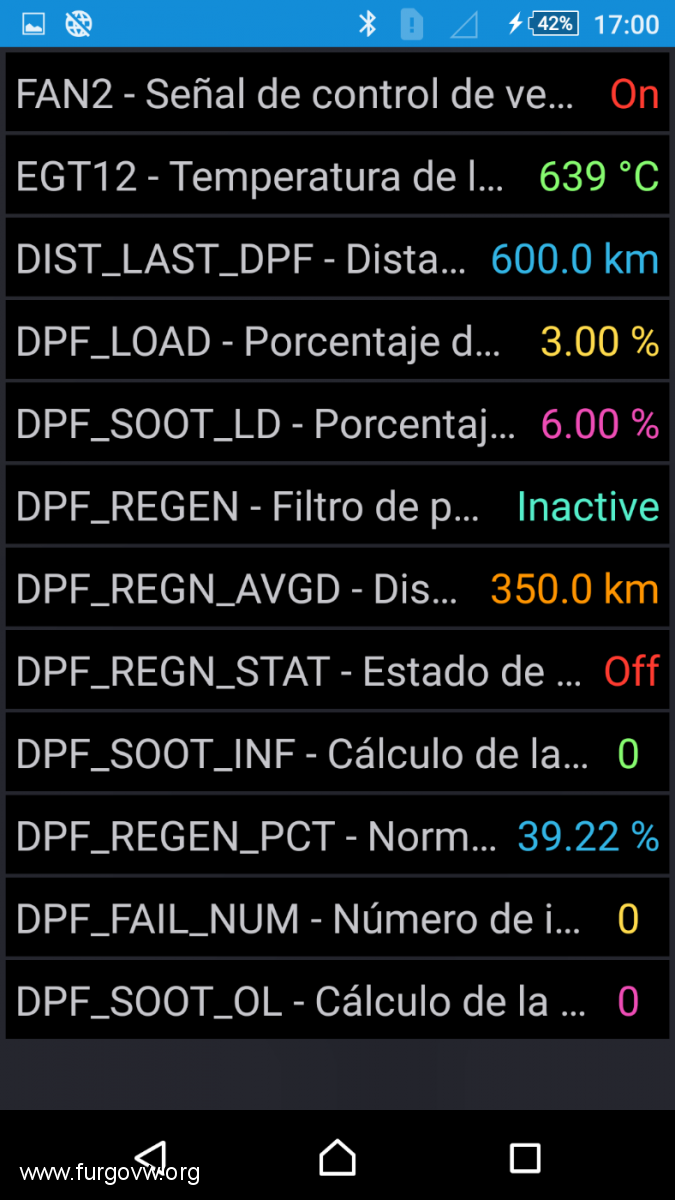Viewport: 675px width, 1200px height.
Task: Select the DPF_REGEN_PCT 39.22 % row
Action: 337,837
